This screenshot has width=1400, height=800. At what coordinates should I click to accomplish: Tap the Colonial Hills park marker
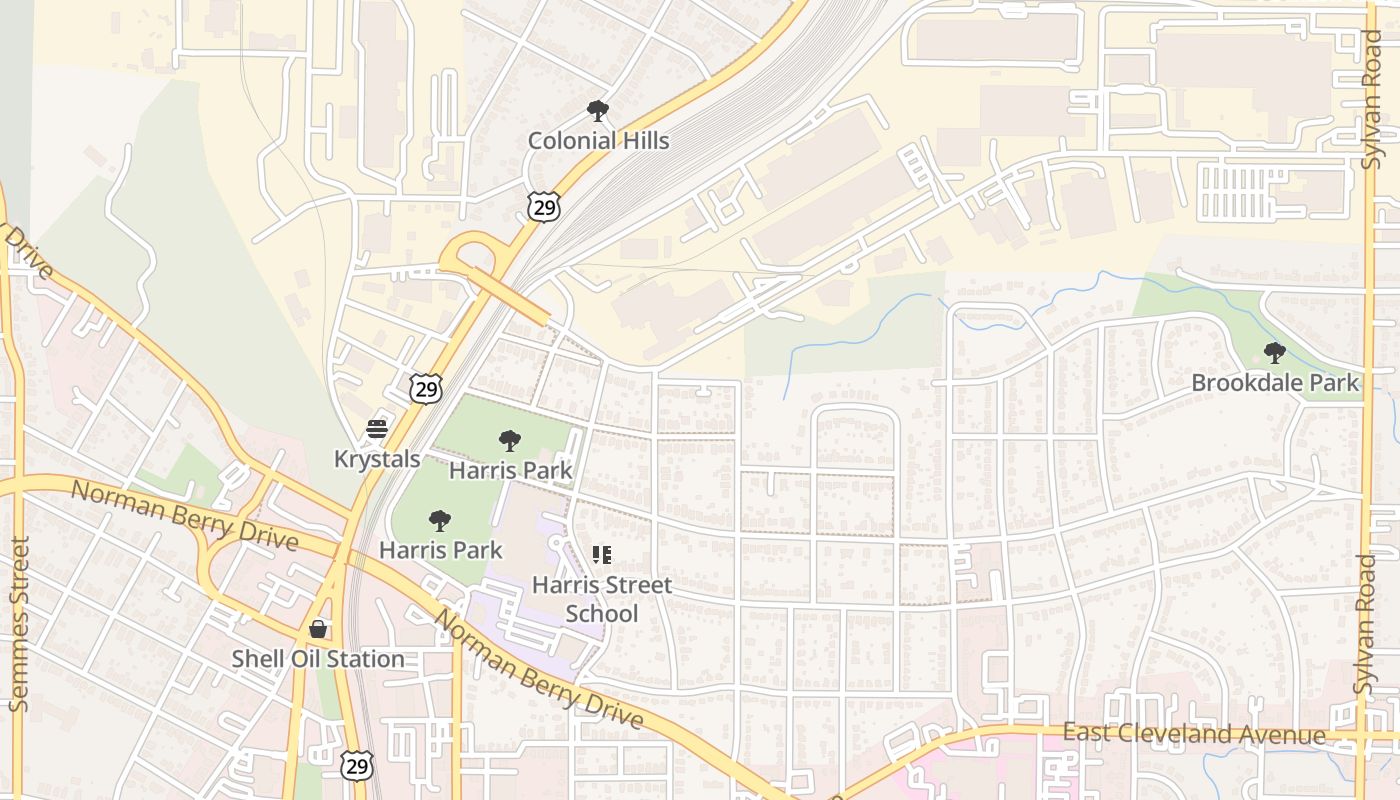598,110
